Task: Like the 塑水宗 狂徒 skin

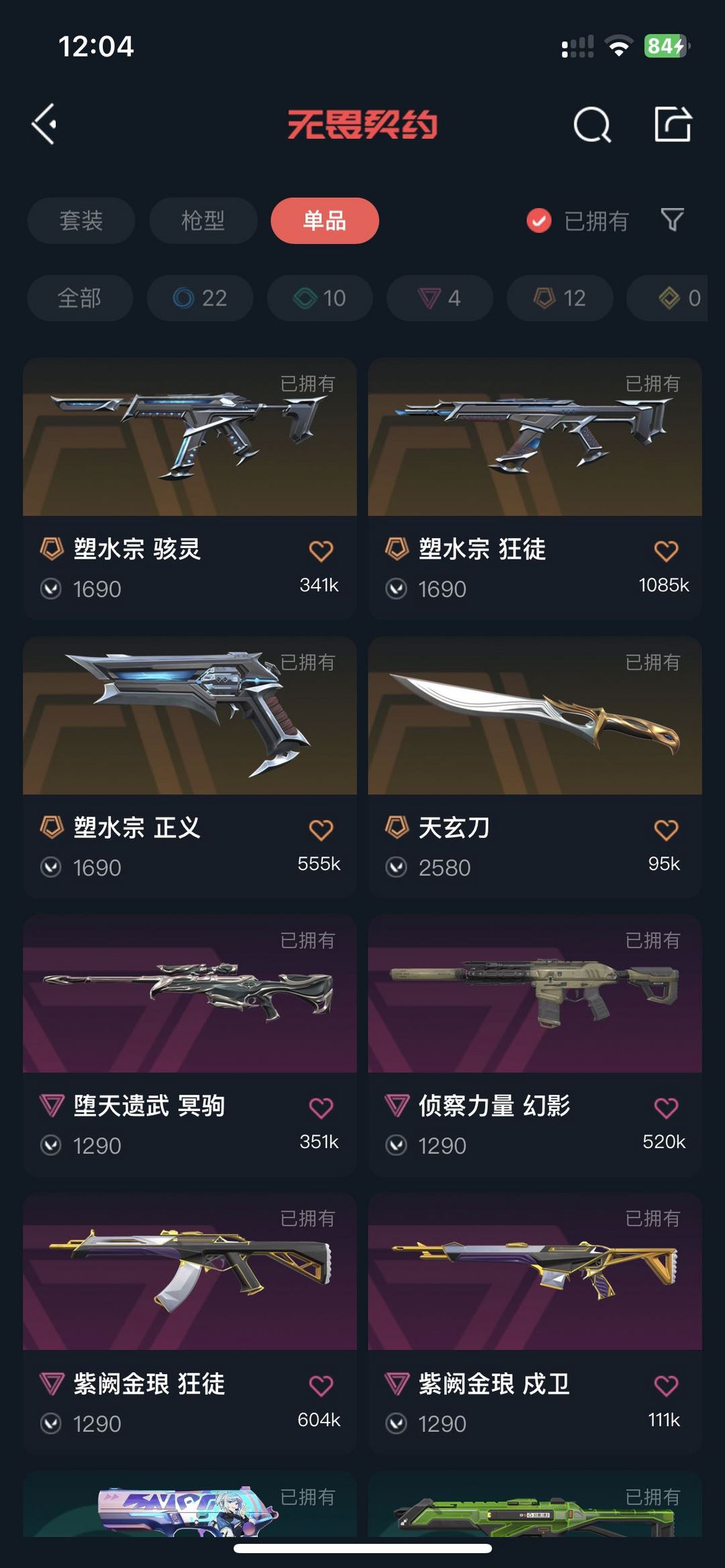Action: point(666,551)
